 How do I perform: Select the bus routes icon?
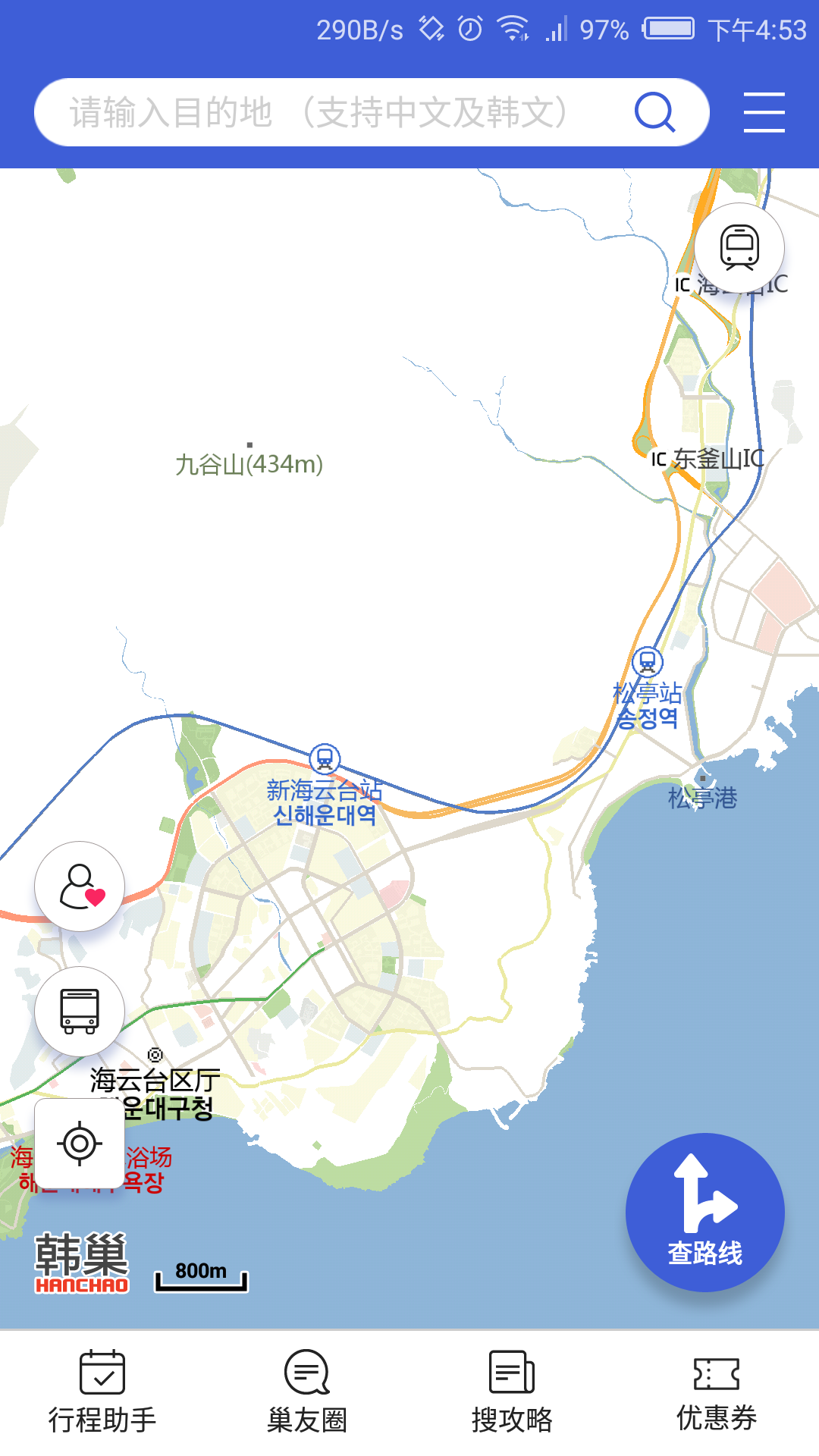pos(78,1011)
